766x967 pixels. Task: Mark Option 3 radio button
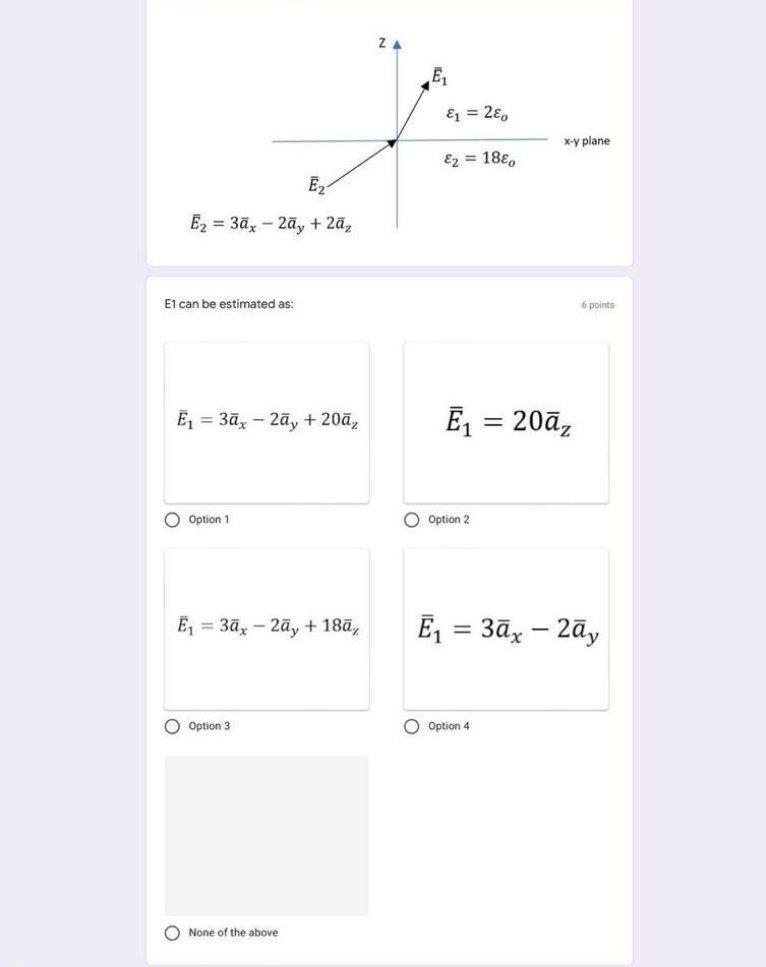click(x=172, y=726)
